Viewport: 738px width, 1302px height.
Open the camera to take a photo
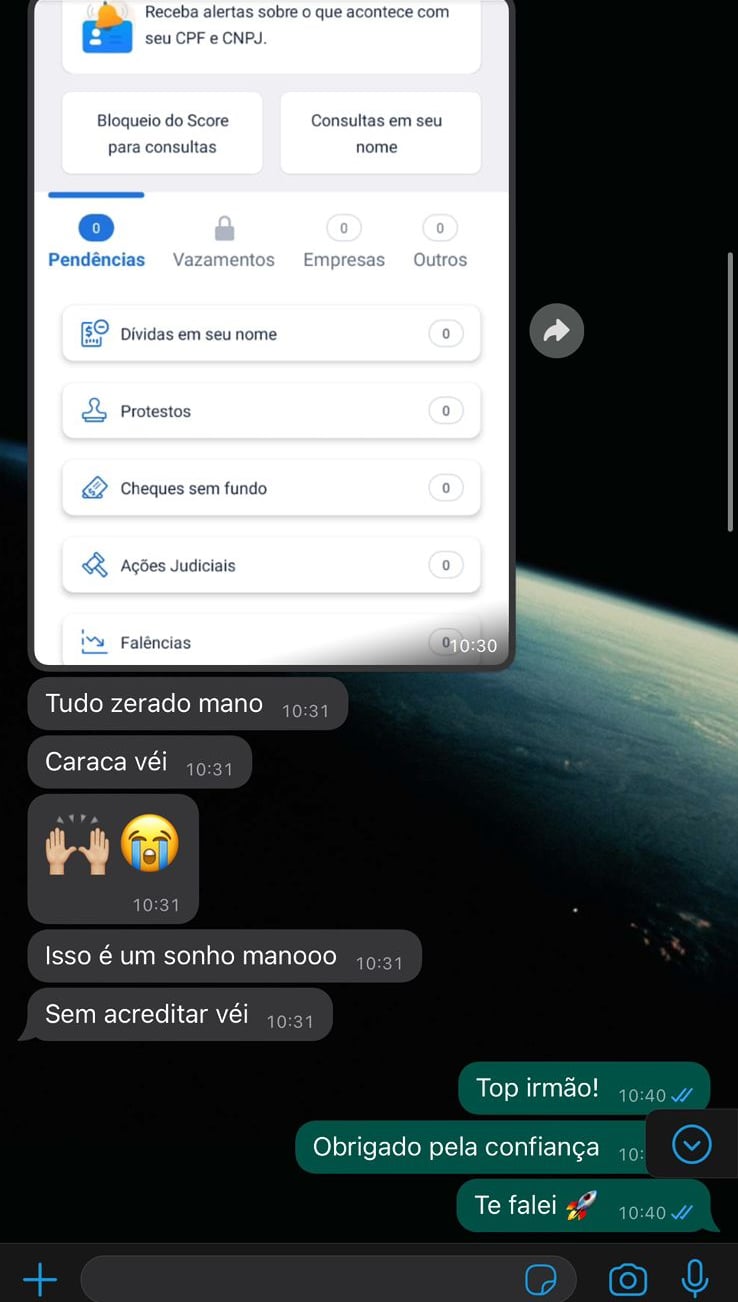628,1279
